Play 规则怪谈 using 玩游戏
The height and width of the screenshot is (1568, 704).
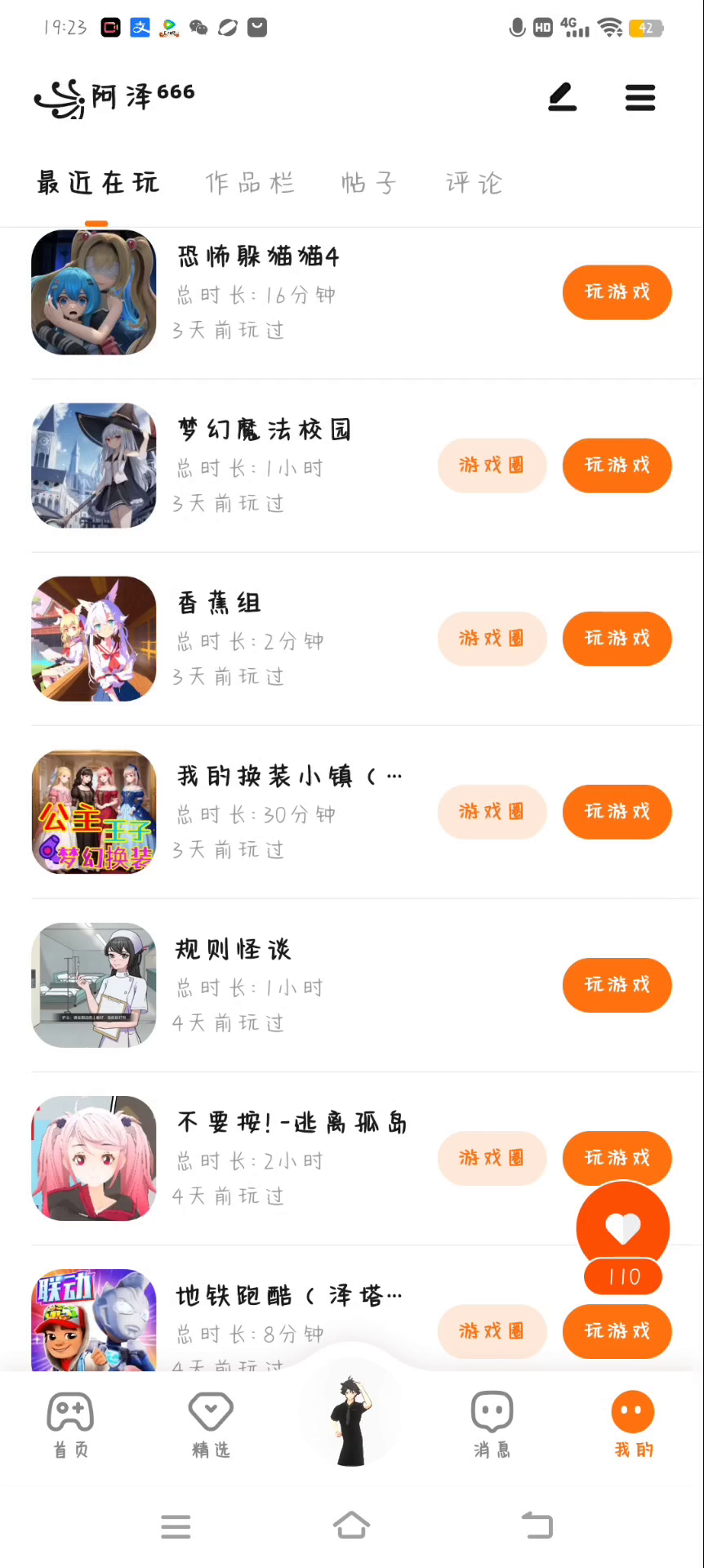[617, 985]
